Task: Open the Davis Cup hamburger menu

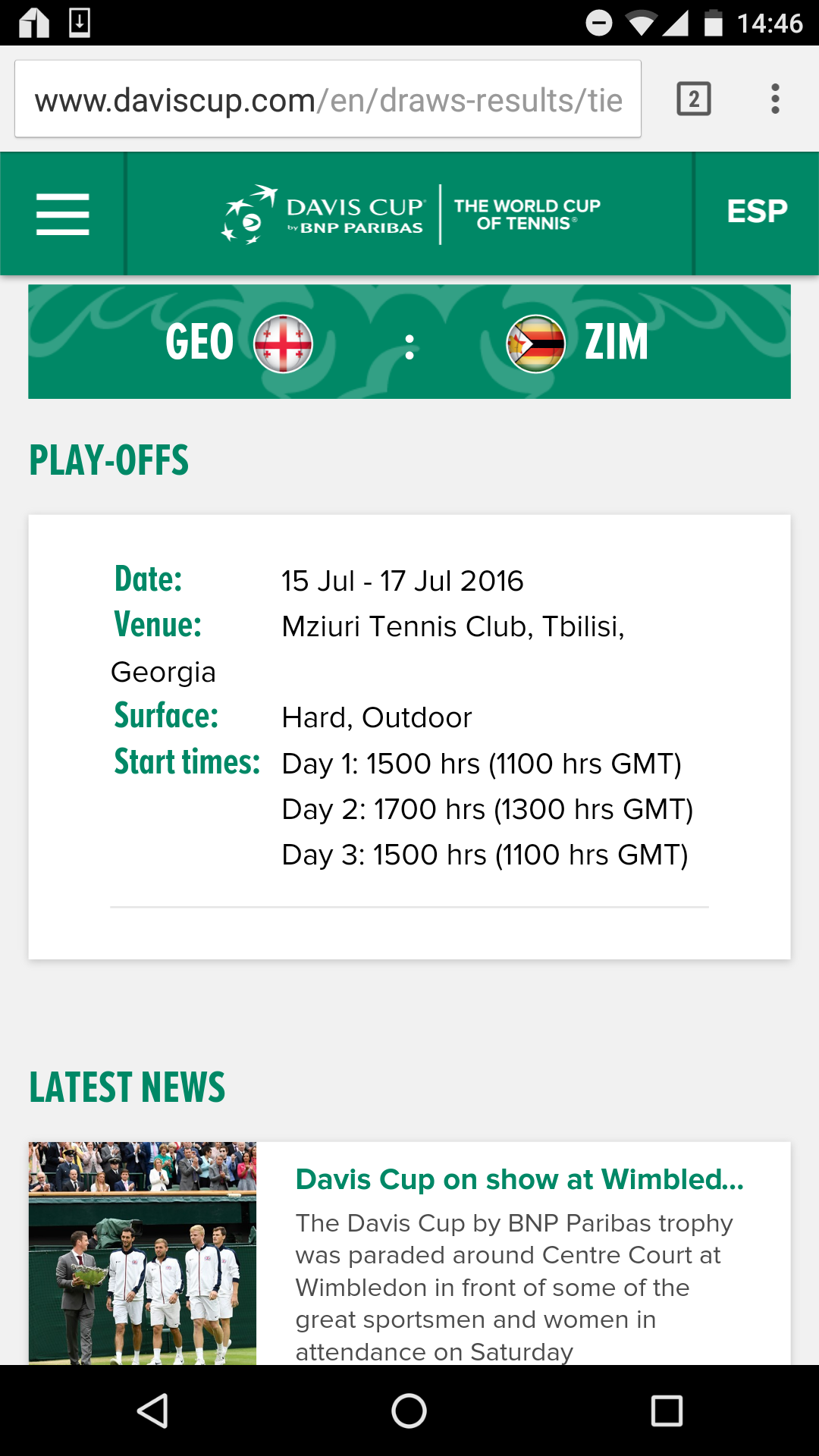Action: [63, 214]
